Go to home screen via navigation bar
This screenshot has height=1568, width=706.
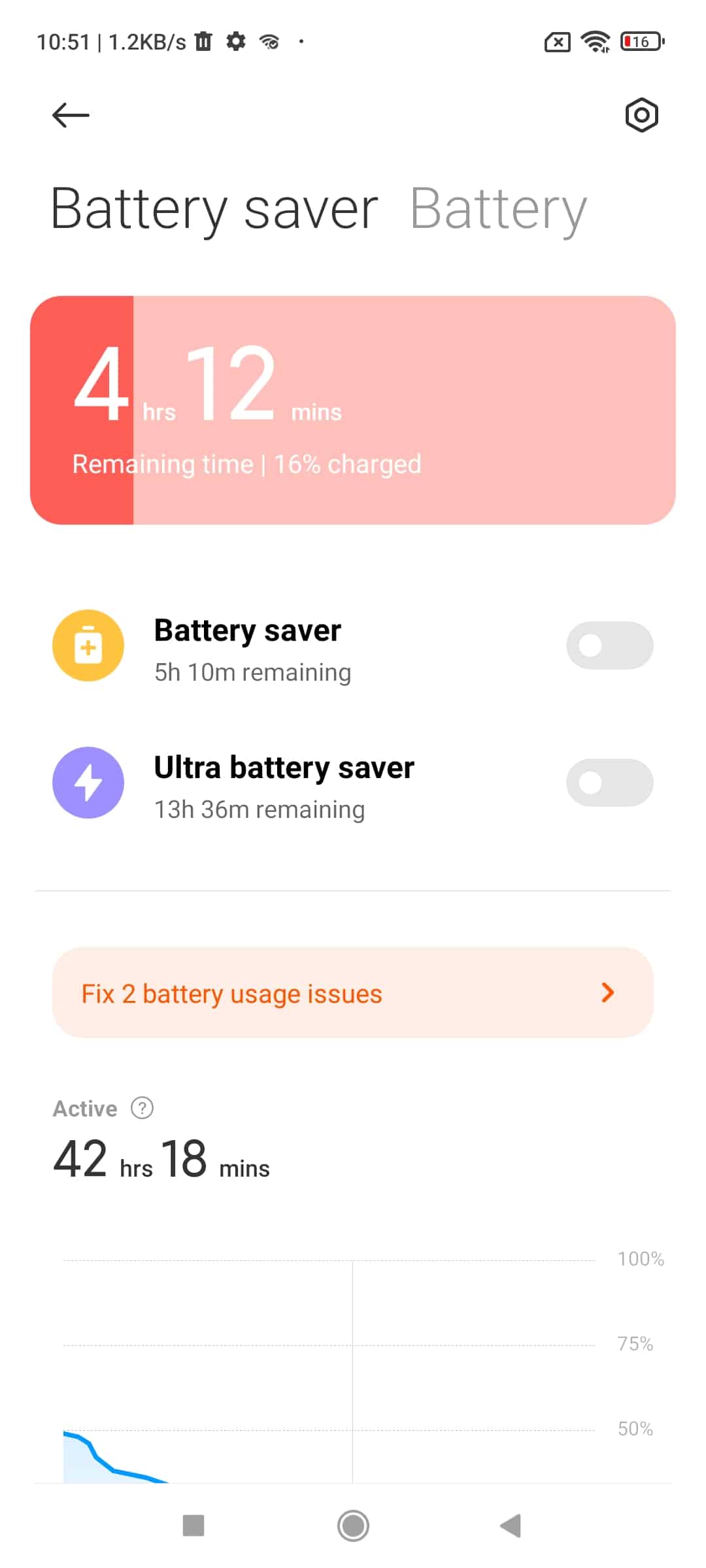tap(353, 1526)
